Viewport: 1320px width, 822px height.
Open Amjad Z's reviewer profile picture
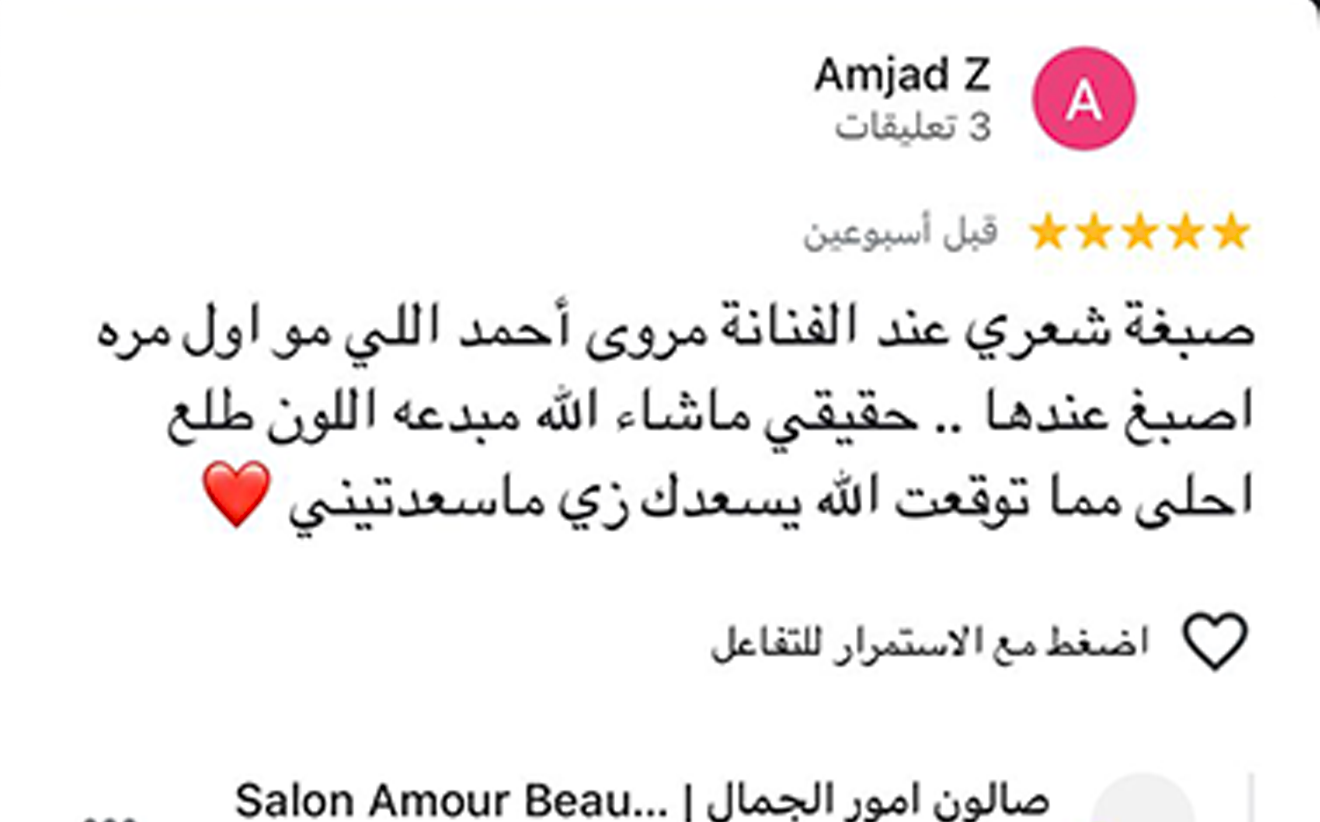point(1083,99)
